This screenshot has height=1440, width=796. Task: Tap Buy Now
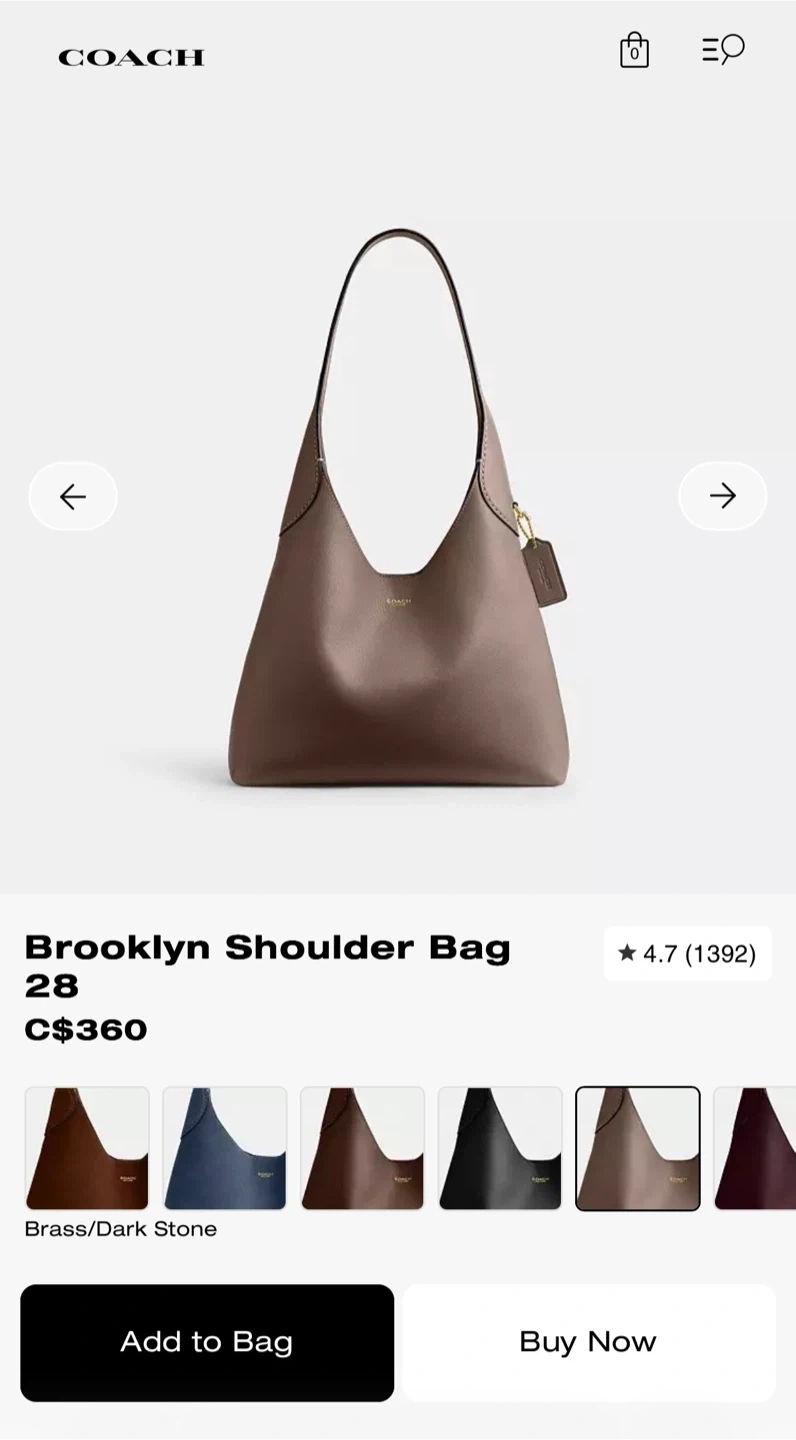click(x=588, y=1342)
